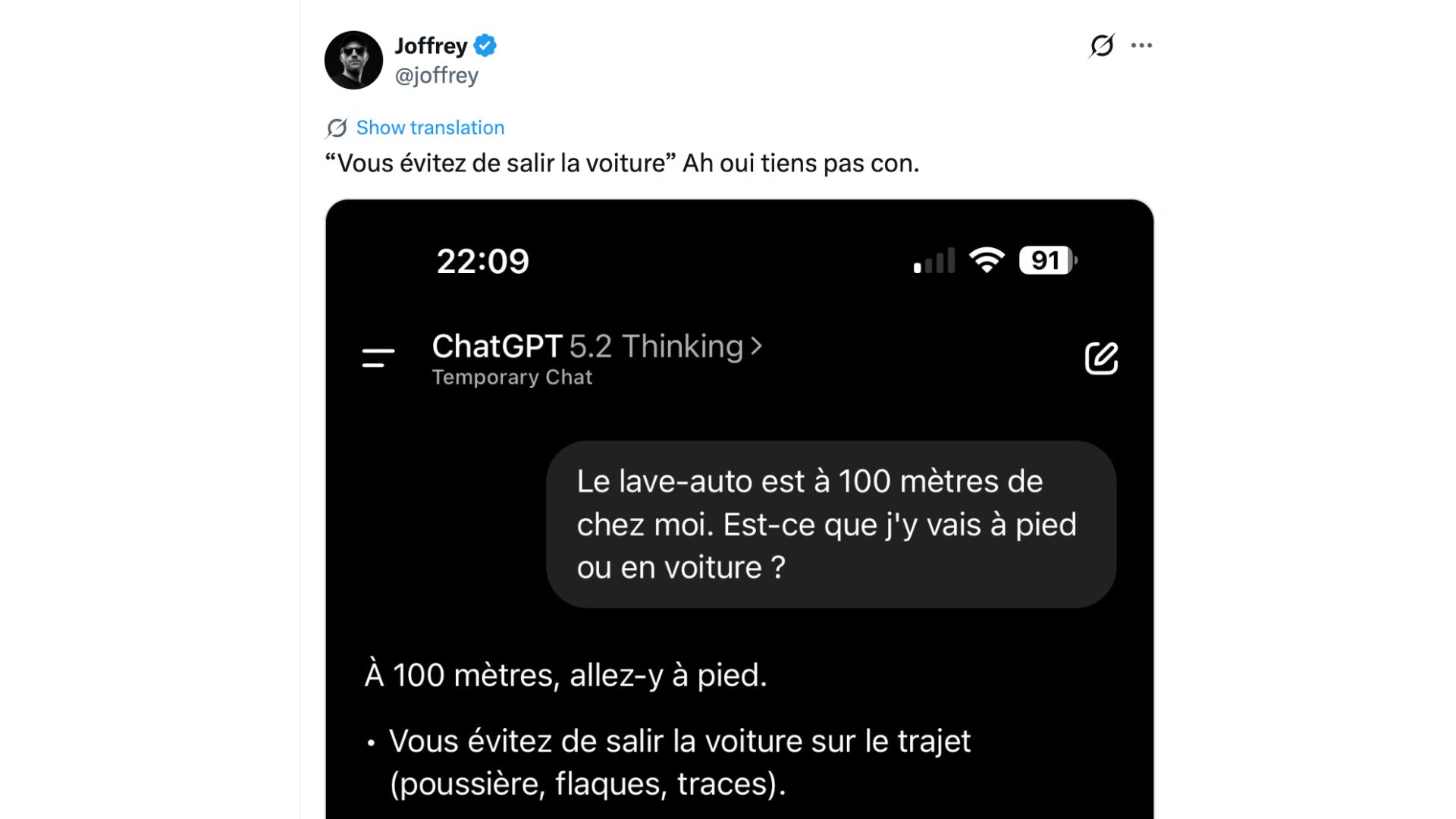Open Joffrey's profile picture
The height and width of the screenshot is (819, 1456).
353,60
